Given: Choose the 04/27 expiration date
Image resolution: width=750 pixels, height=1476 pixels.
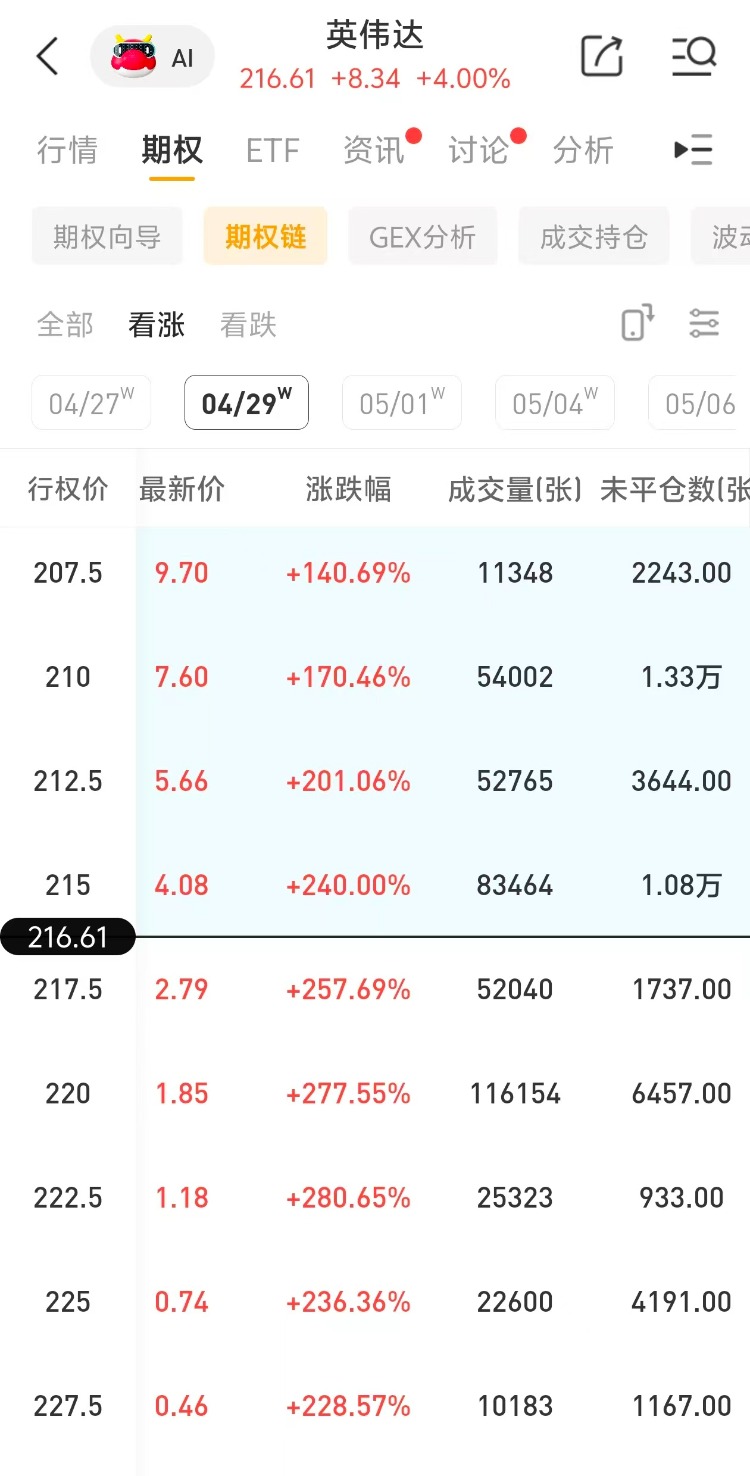Looking at the screenshot, I should (91, 403).
